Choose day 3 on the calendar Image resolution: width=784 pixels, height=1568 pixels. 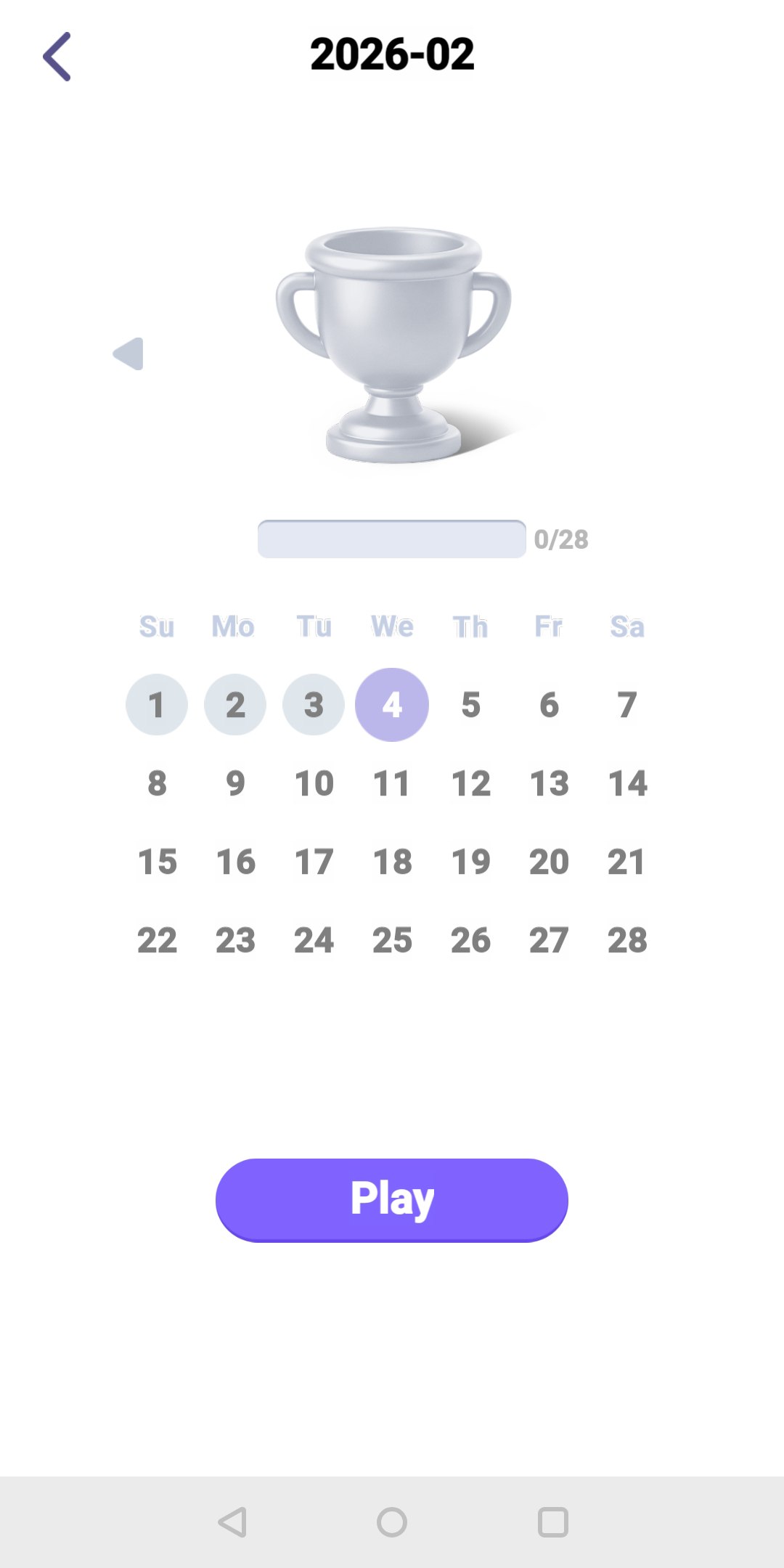(x=314, y=704)
